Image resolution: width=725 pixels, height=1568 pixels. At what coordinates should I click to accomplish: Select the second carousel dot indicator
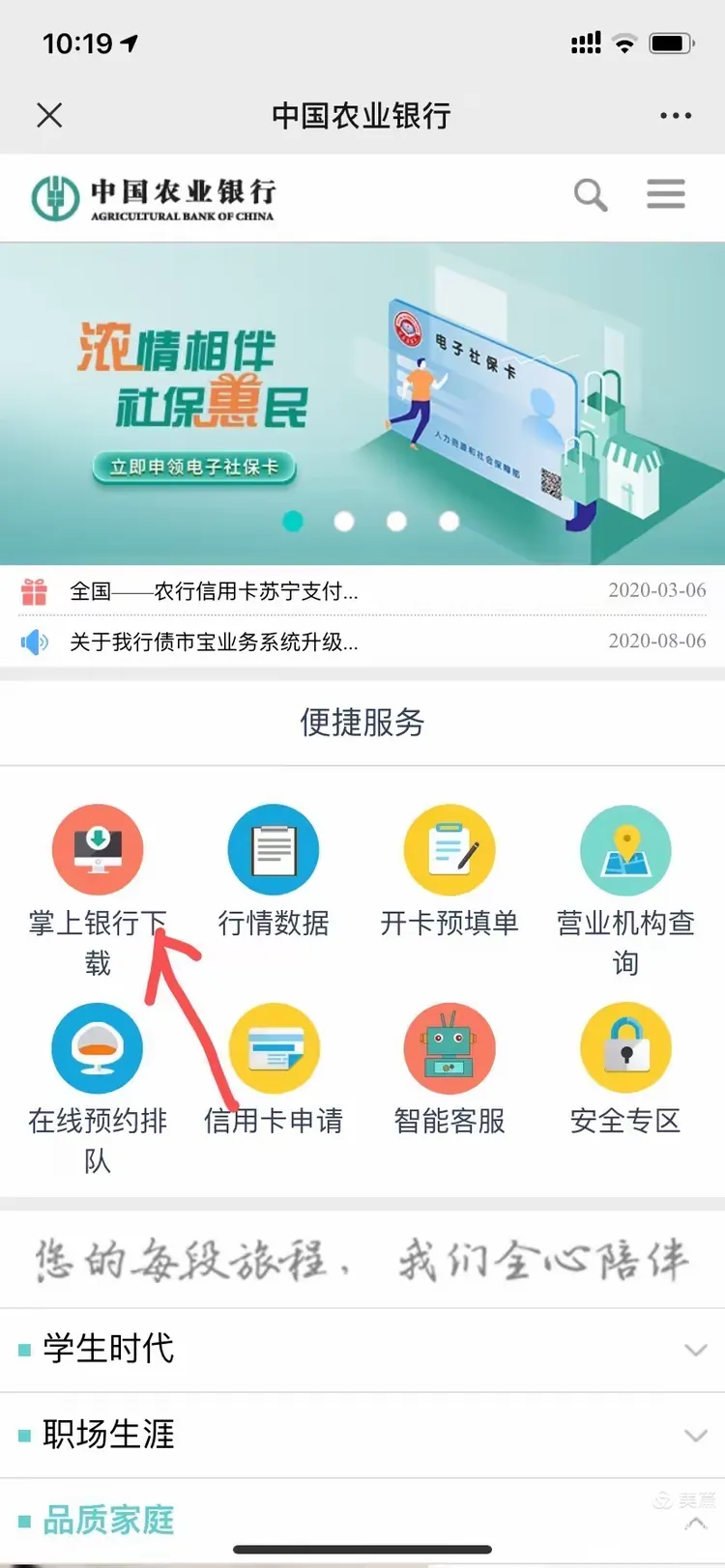click(x=344, y=521)
